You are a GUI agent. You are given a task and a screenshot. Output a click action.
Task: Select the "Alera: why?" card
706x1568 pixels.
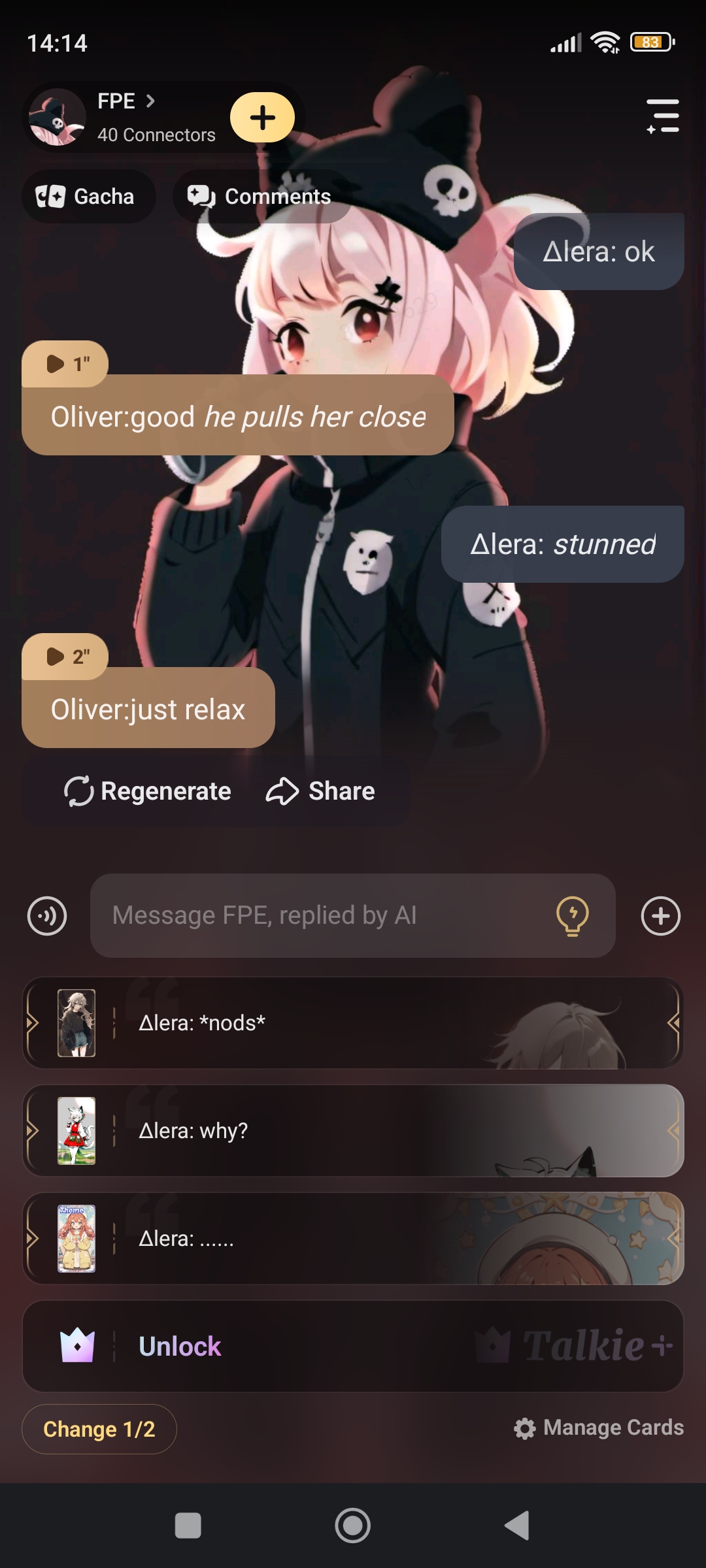353,1131
